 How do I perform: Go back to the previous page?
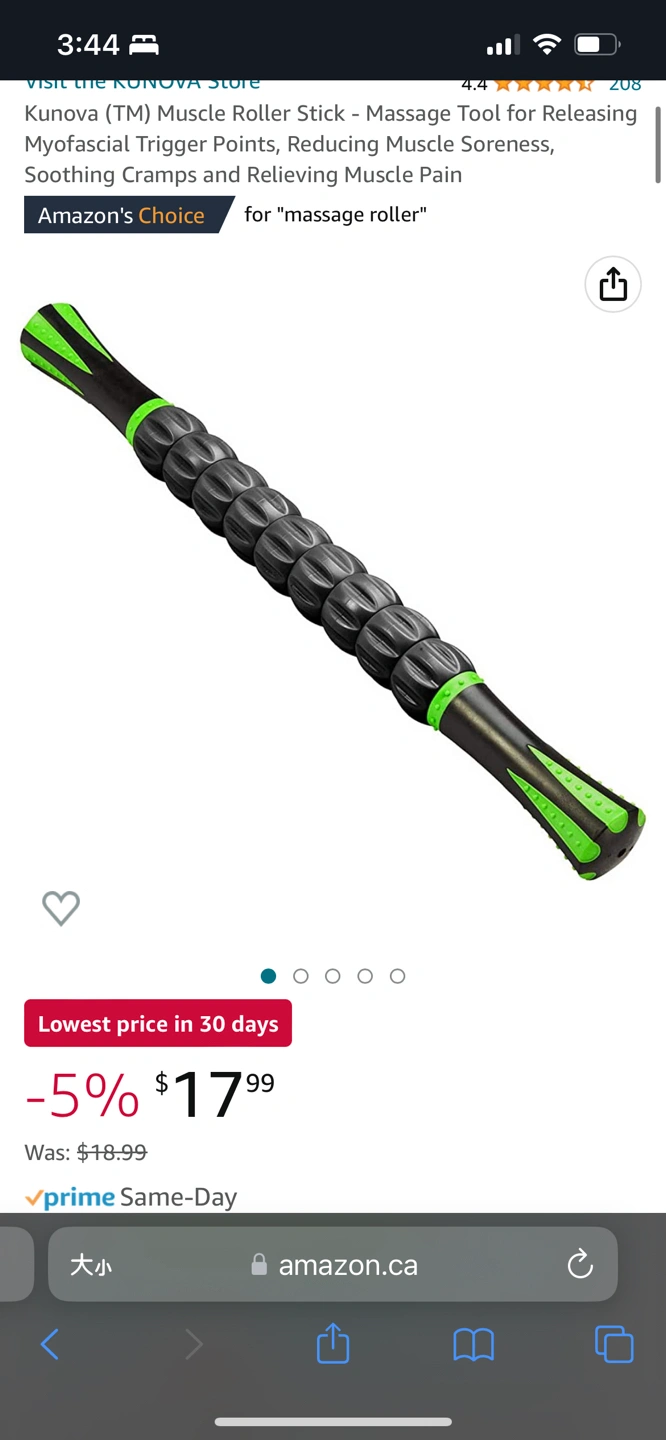[x=50, y=1344]
